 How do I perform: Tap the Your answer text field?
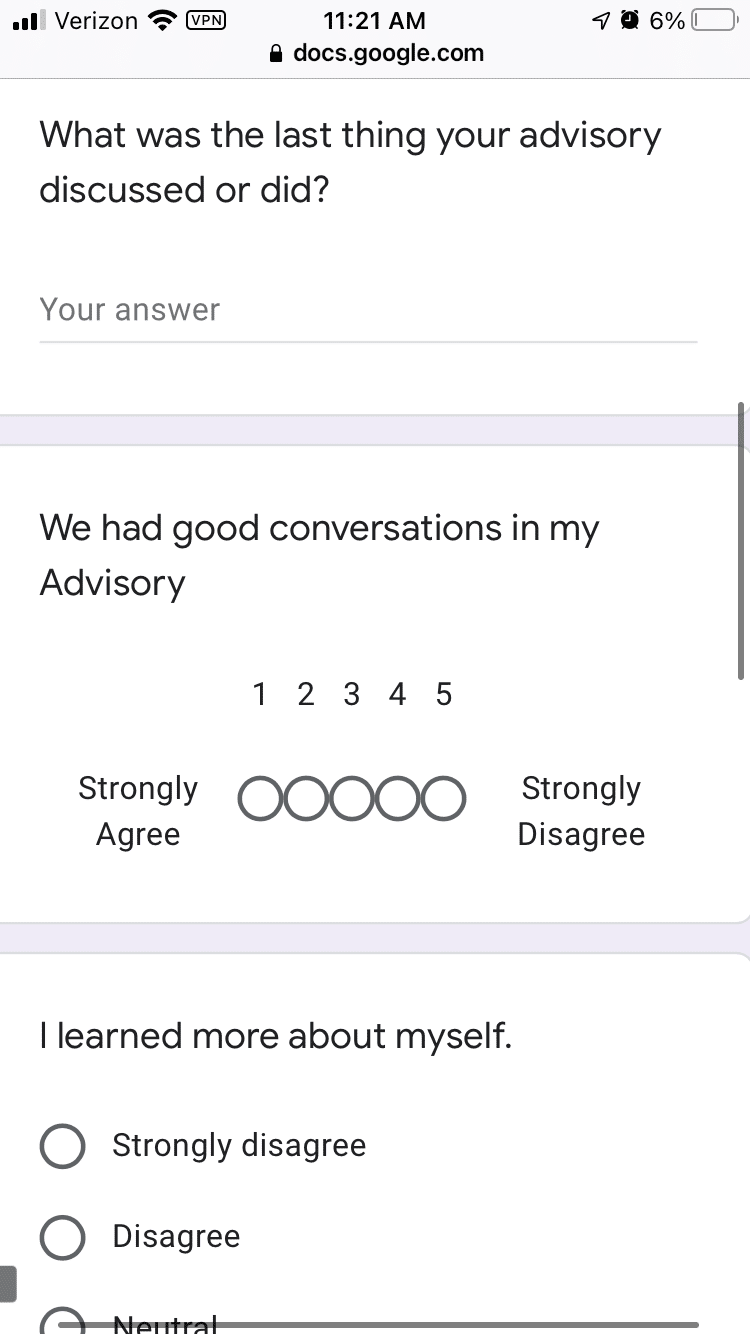pos(368,311)
